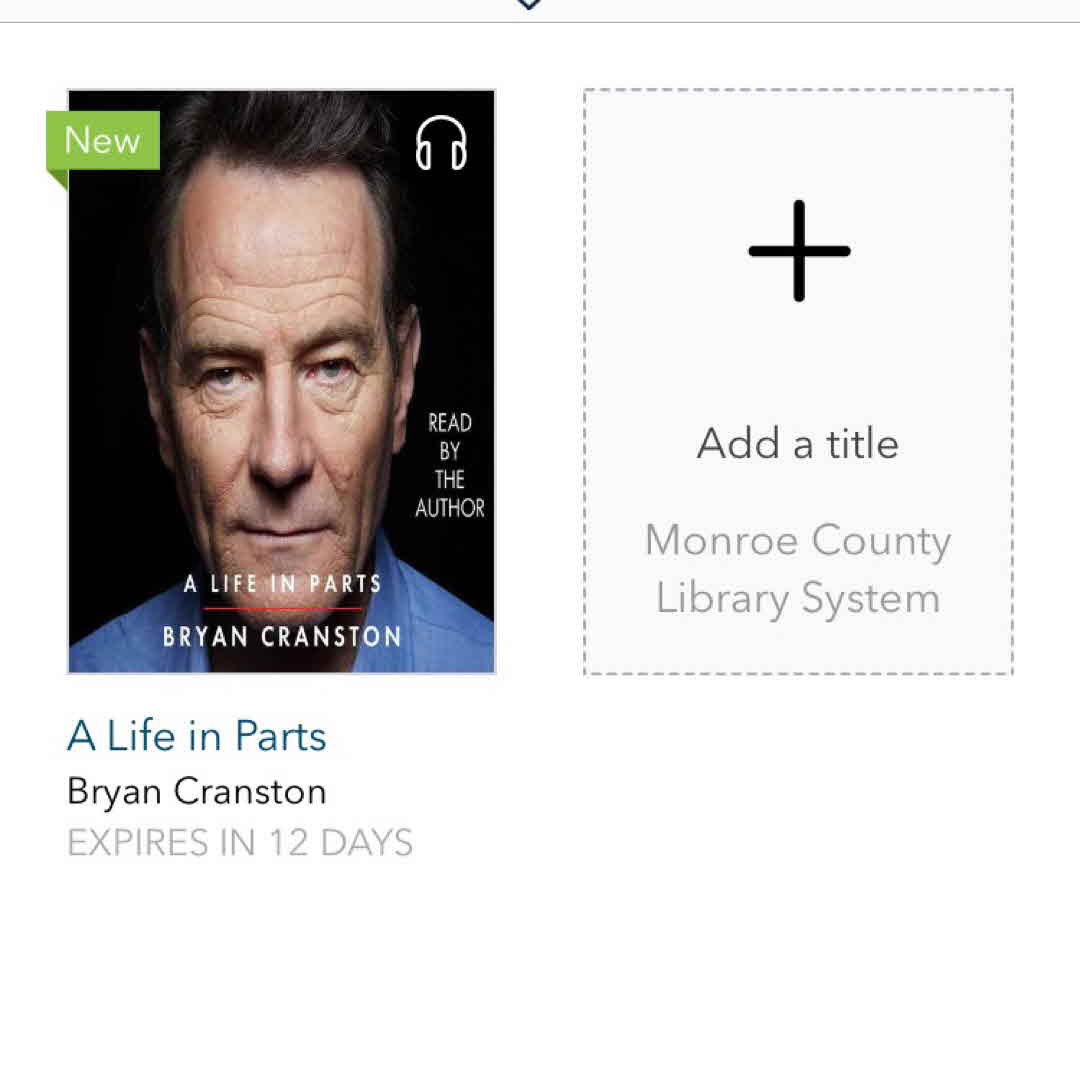
Task: Expand the chevron at the top
Action: [529, 5]
